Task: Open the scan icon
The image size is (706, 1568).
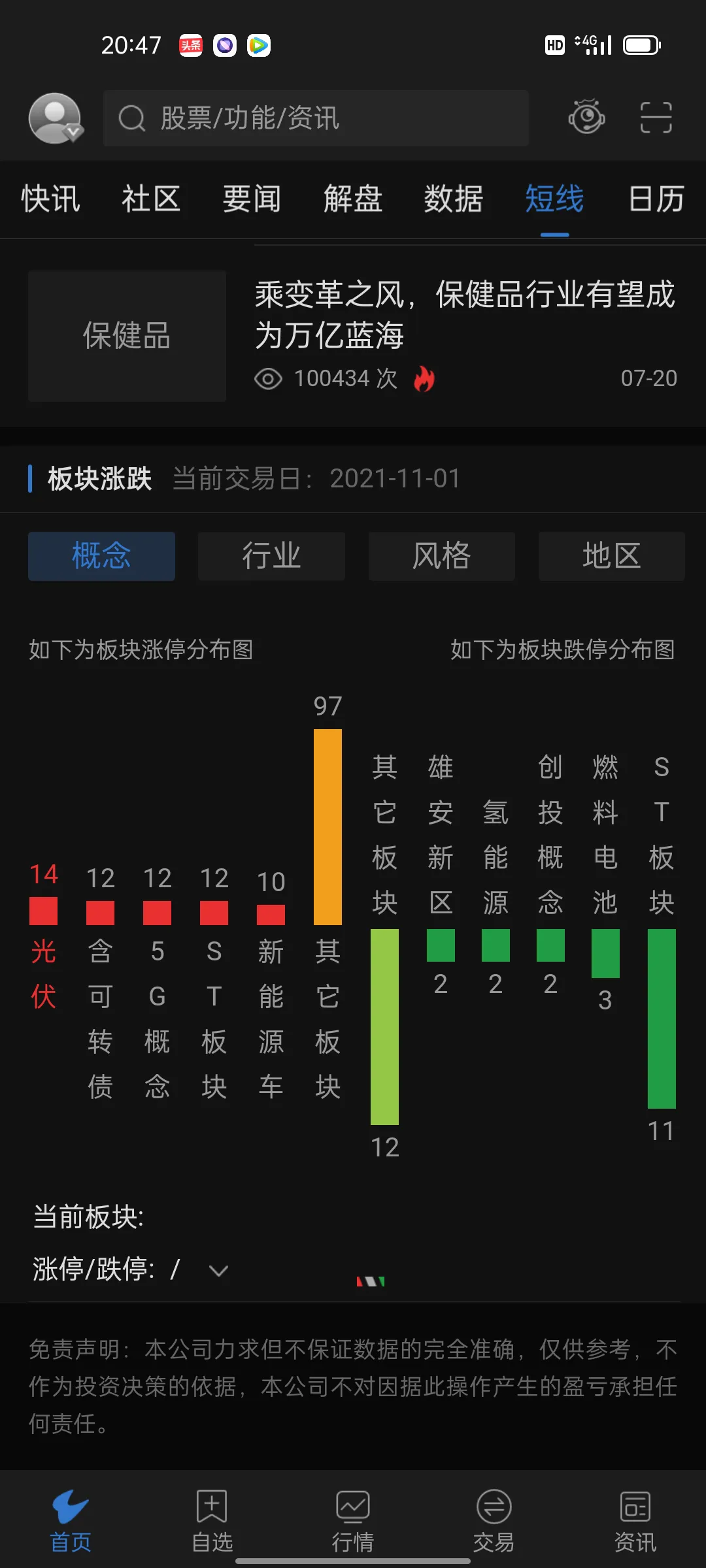Action: click(656, 118)
